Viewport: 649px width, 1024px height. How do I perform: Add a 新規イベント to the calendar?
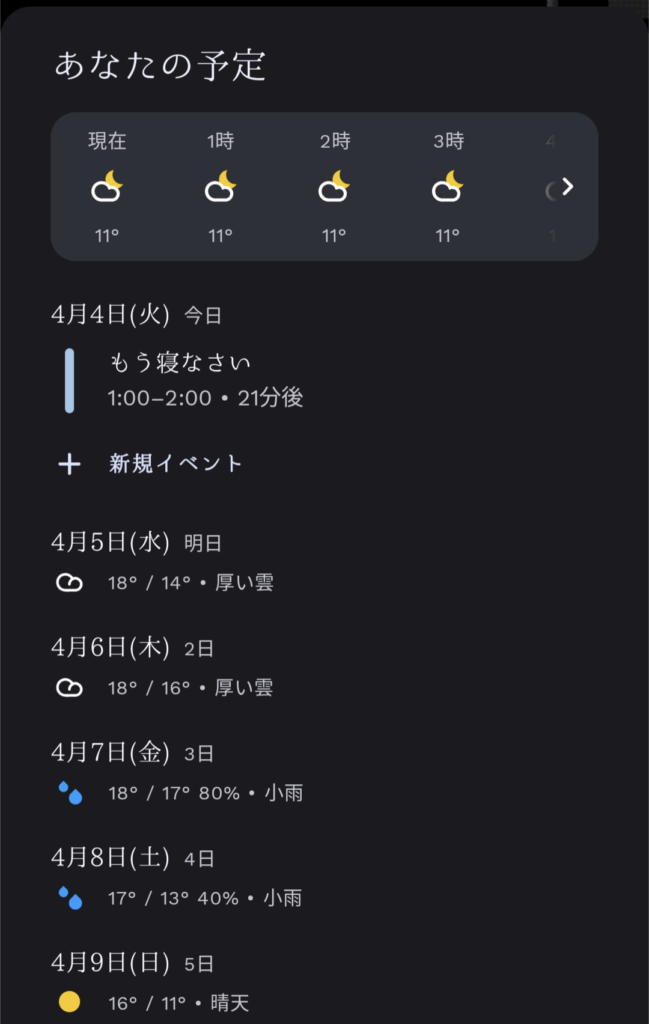(176, 464)
